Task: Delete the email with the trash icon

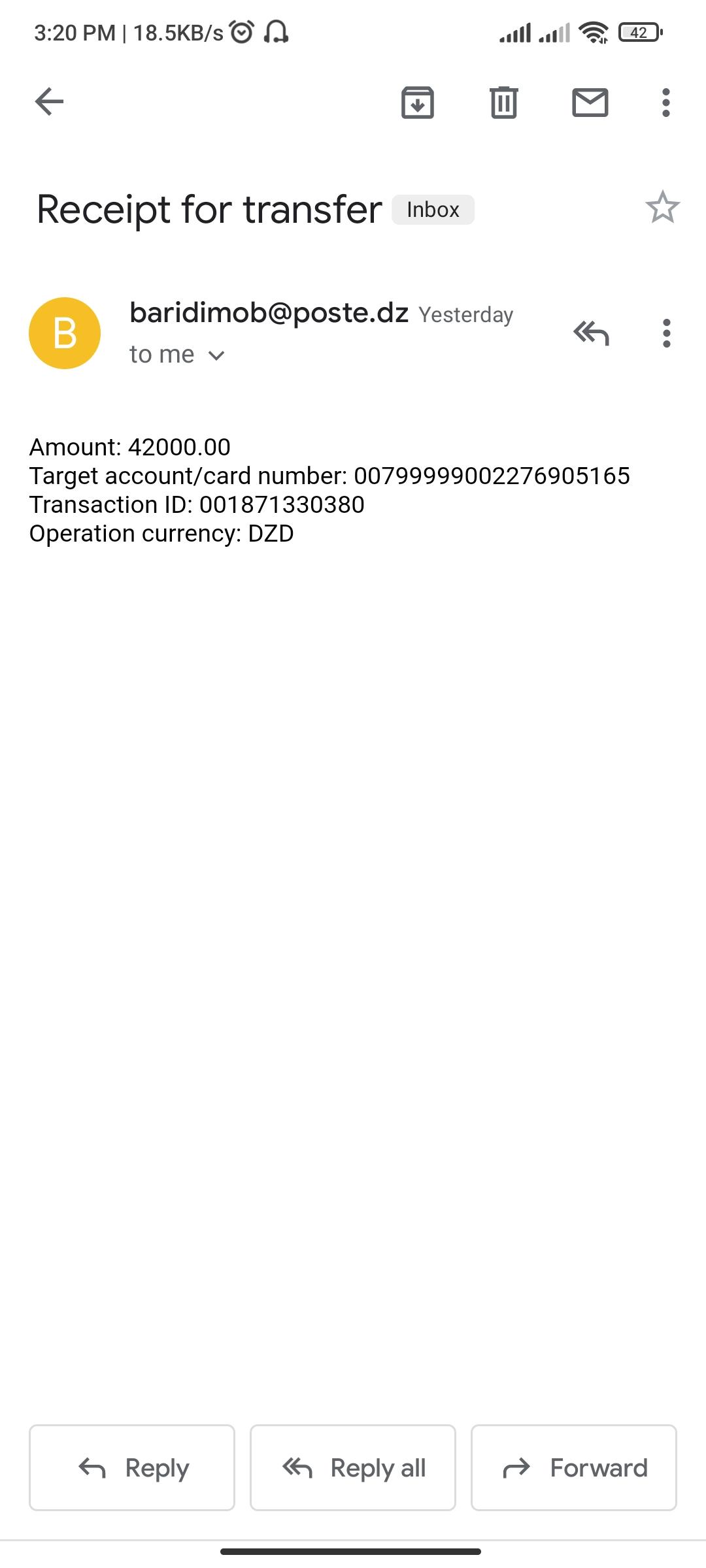Action: pos(504,103)
